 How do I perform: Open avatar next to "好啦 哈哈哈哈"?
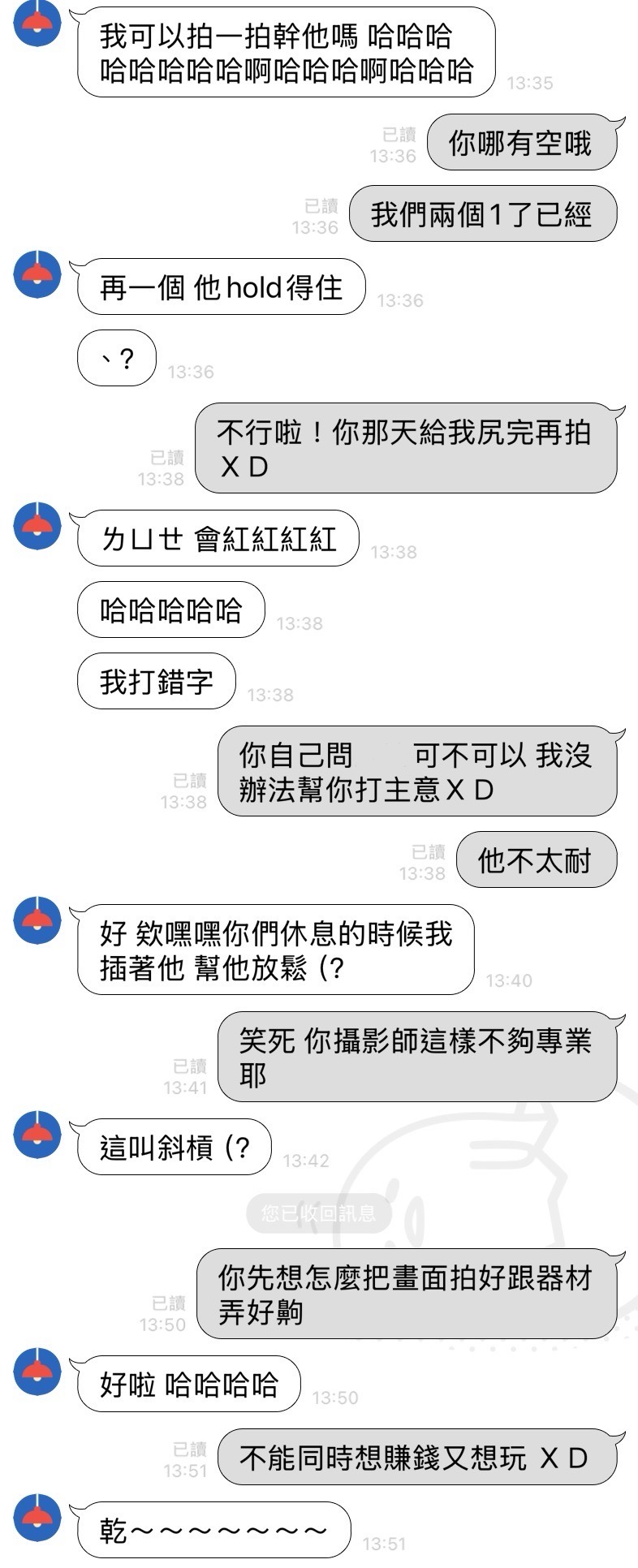tap(37, 1371)
